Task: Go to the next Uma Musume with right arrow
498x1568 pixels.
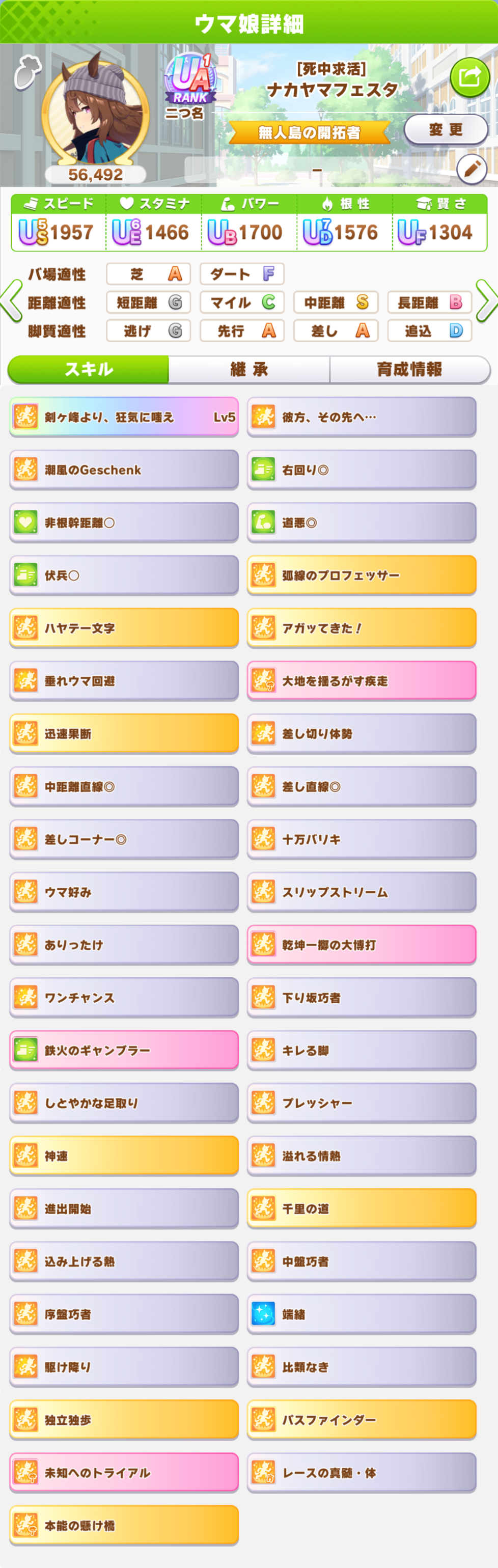Action: pyautogui.click(x=486, y=300)
